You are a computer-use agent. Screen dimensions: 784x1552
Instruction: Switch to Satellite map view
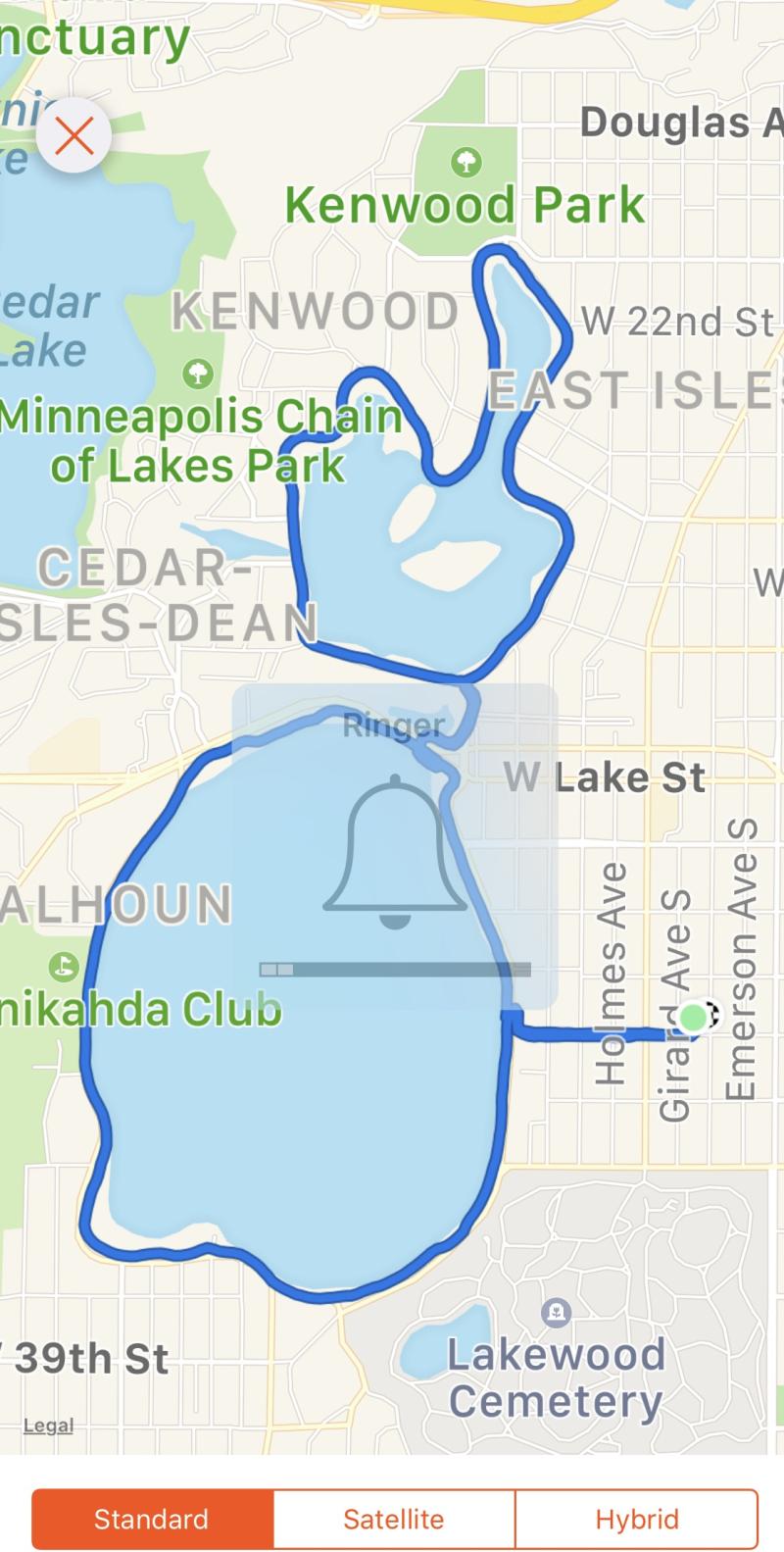tap(393, 1519)
